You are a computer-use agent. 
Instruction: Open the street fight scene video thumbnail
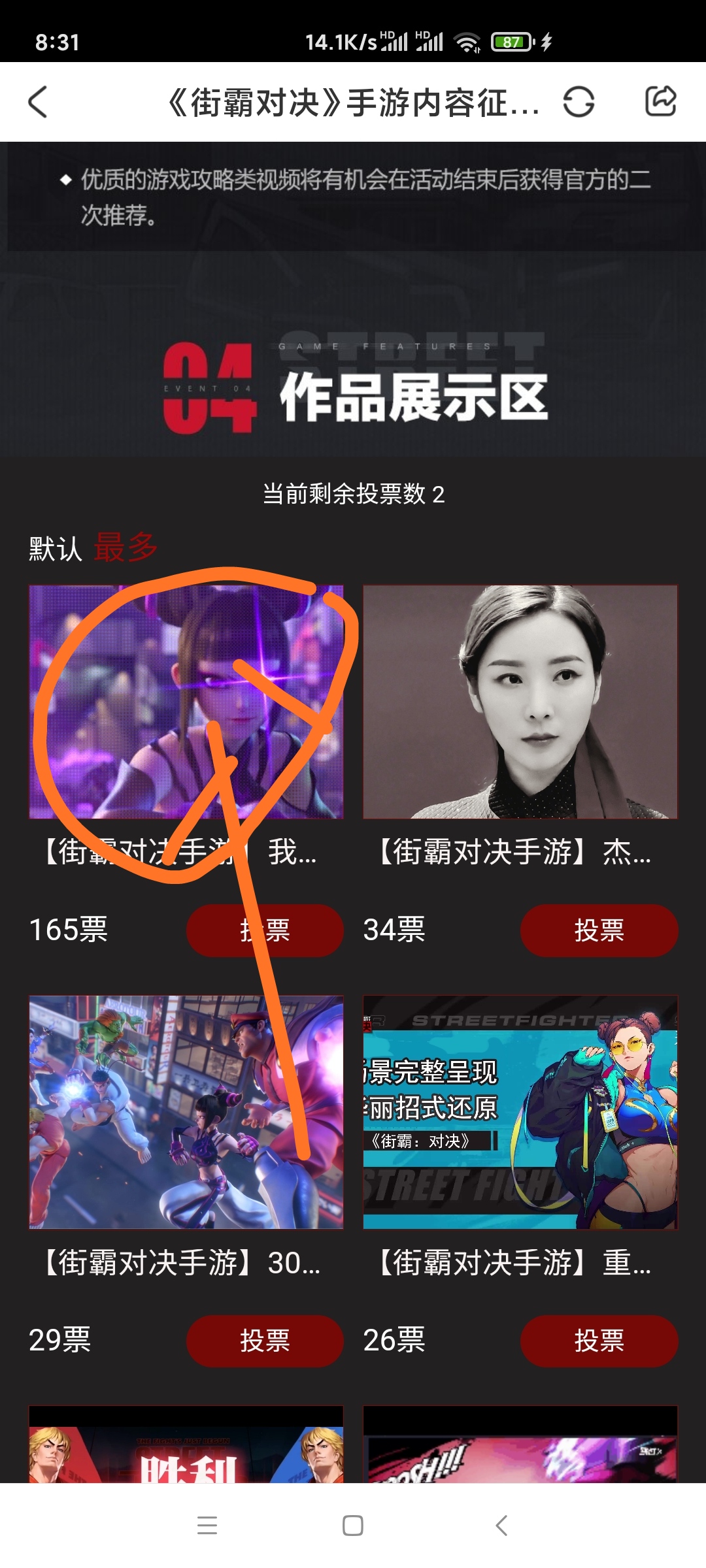point(186,1112)
